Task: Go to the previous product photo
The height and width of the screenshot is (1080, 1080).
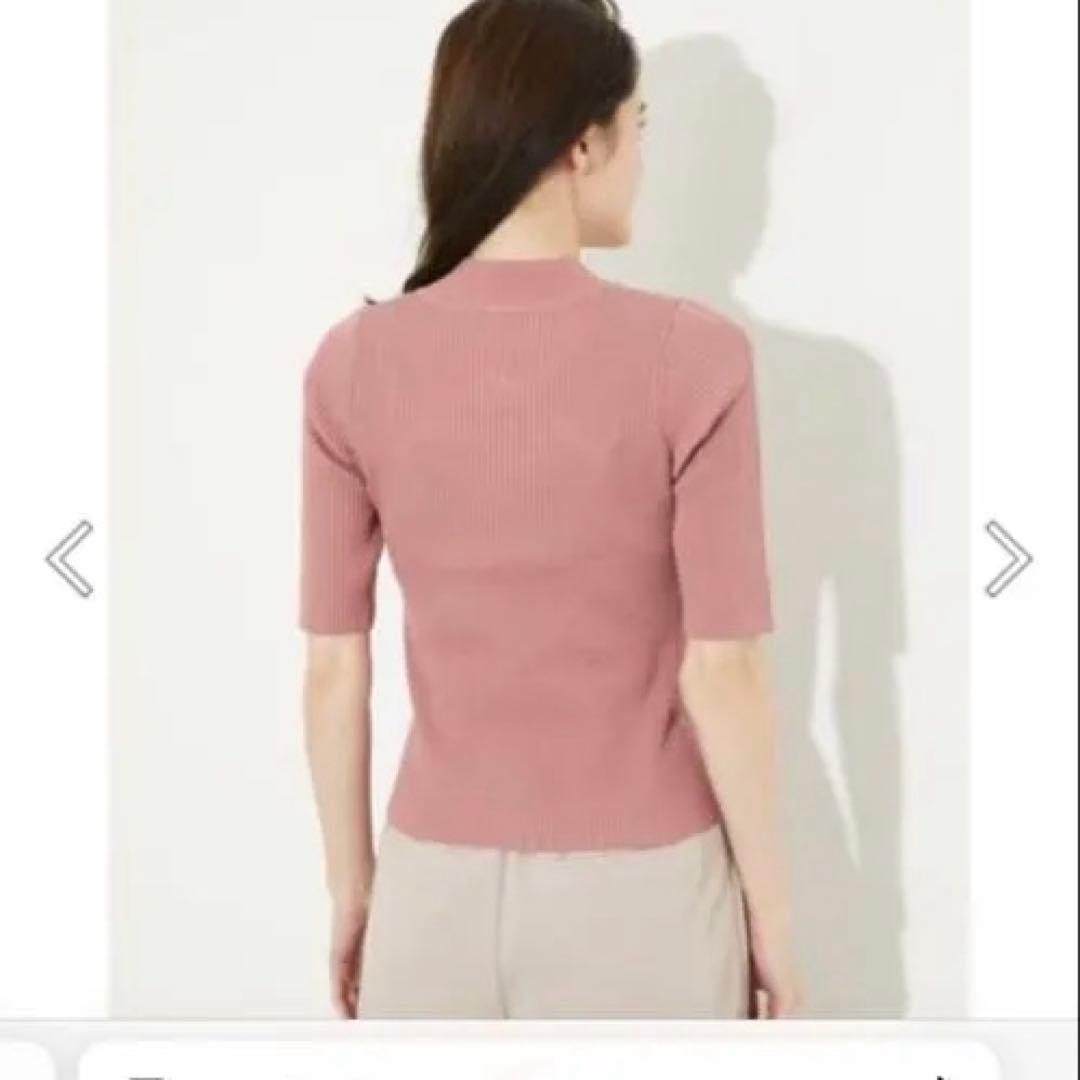Action: (70, 559)
